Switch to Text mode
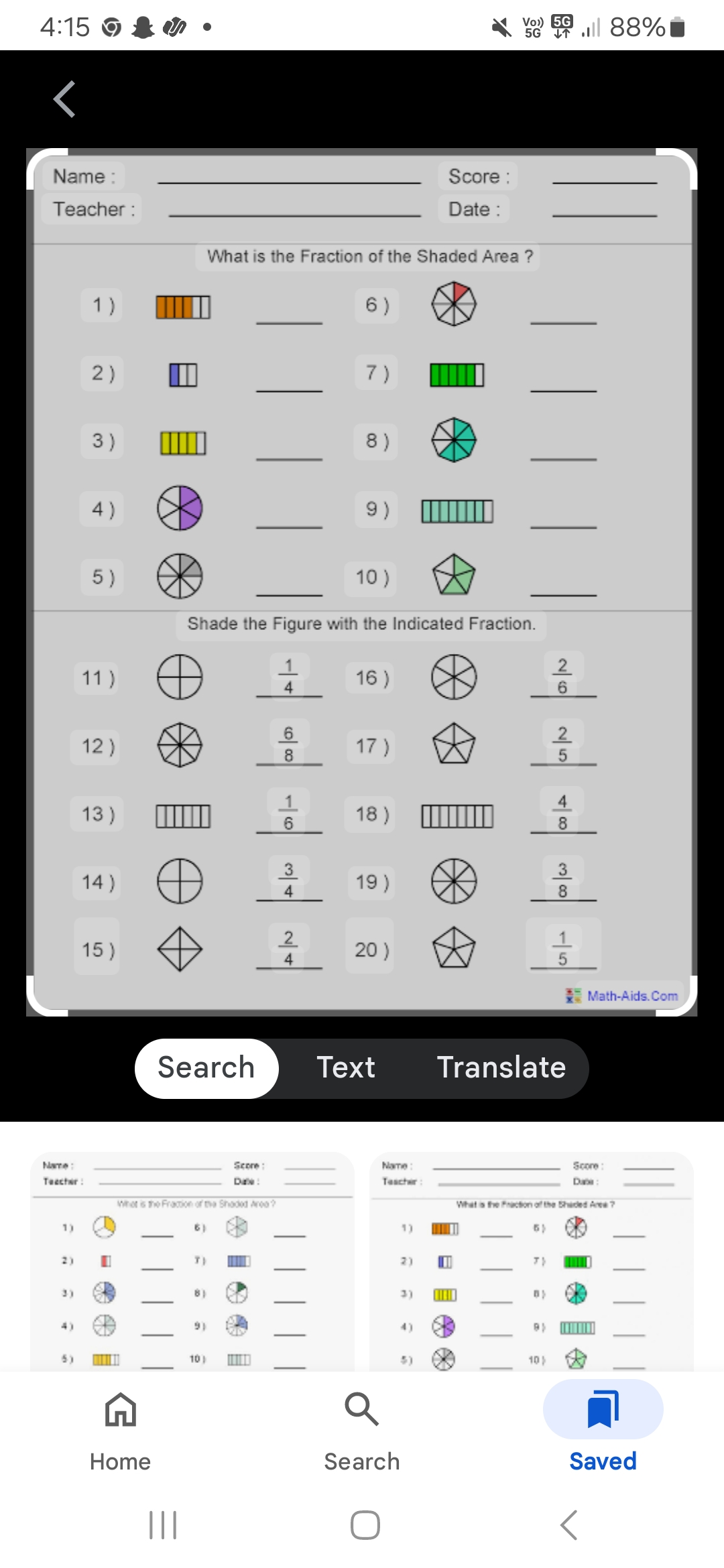Viewport: 724px width, 1568px height. (346, 1068)
